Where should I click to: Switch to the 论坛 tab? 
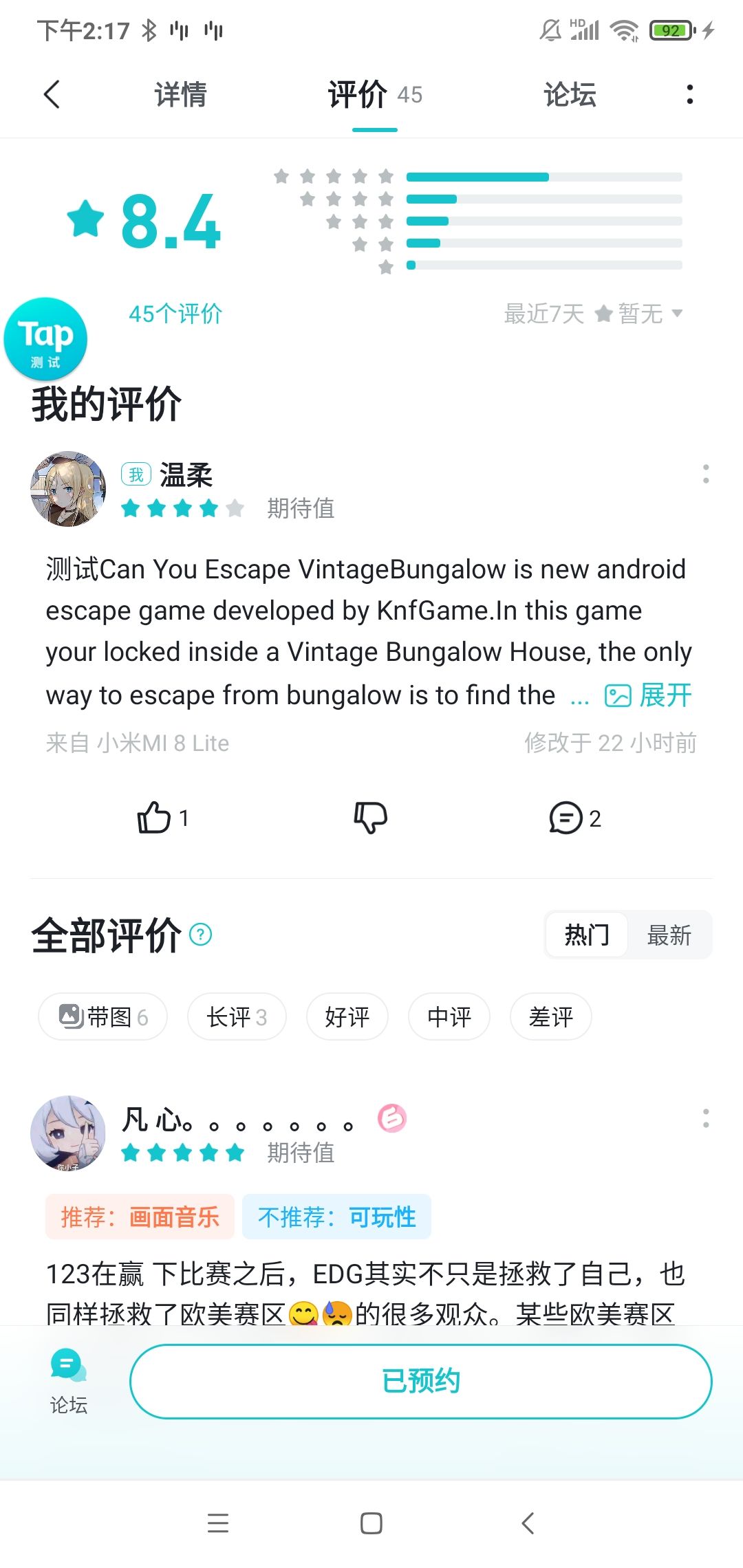coord(569,96)
